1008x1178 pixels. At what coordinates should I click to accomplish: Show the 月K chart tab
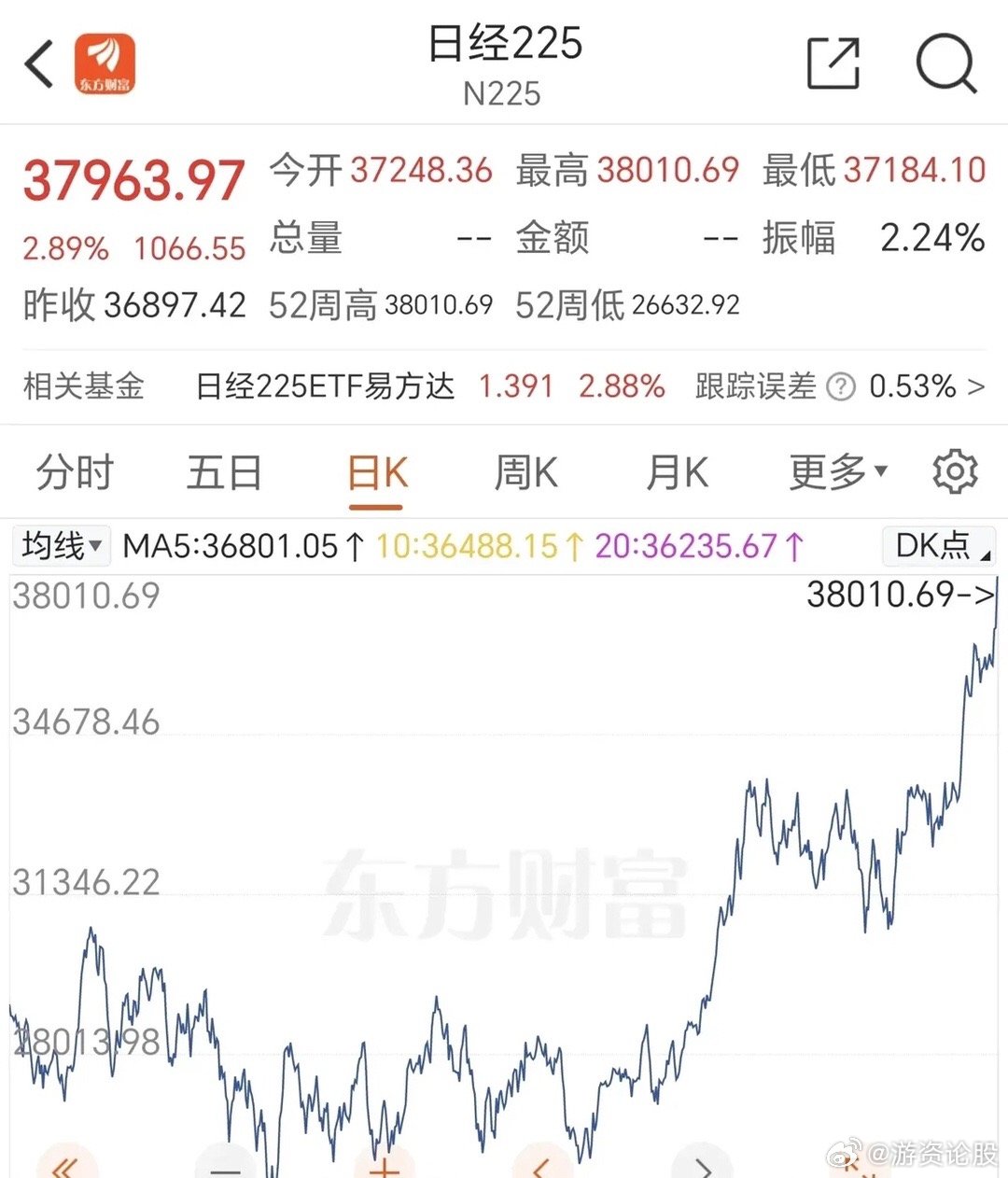[x=677, y=472]
